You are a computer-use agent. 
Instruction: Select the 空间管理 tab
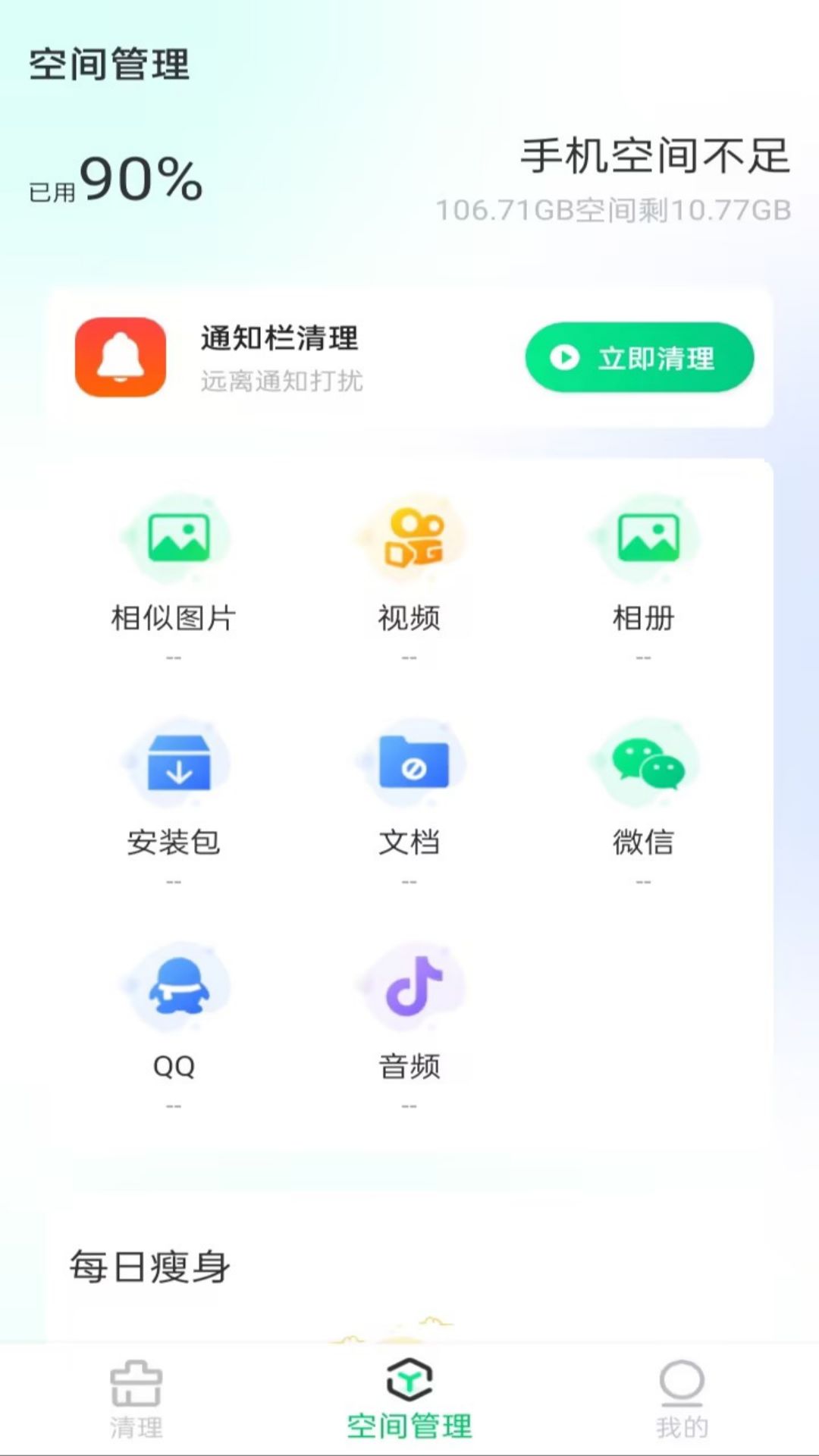pos(409,1399)
